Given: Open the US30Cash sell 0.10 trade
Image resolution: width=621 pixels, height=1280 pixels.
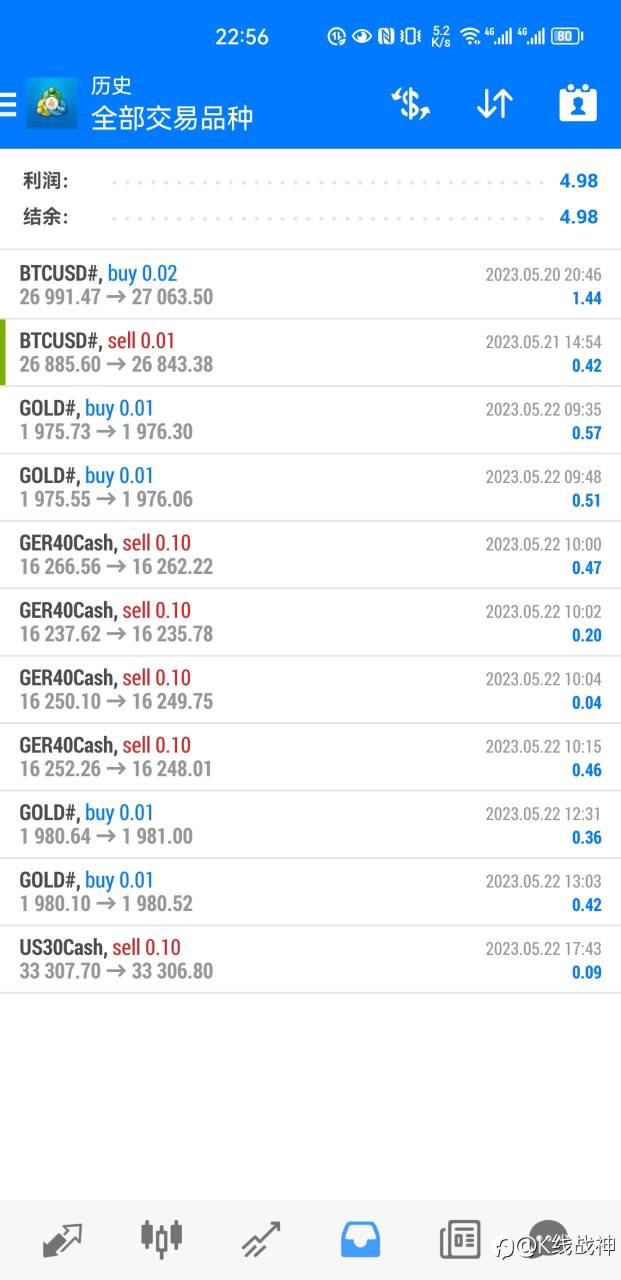Looking at the screenshot, I should [x=310, y=960].
